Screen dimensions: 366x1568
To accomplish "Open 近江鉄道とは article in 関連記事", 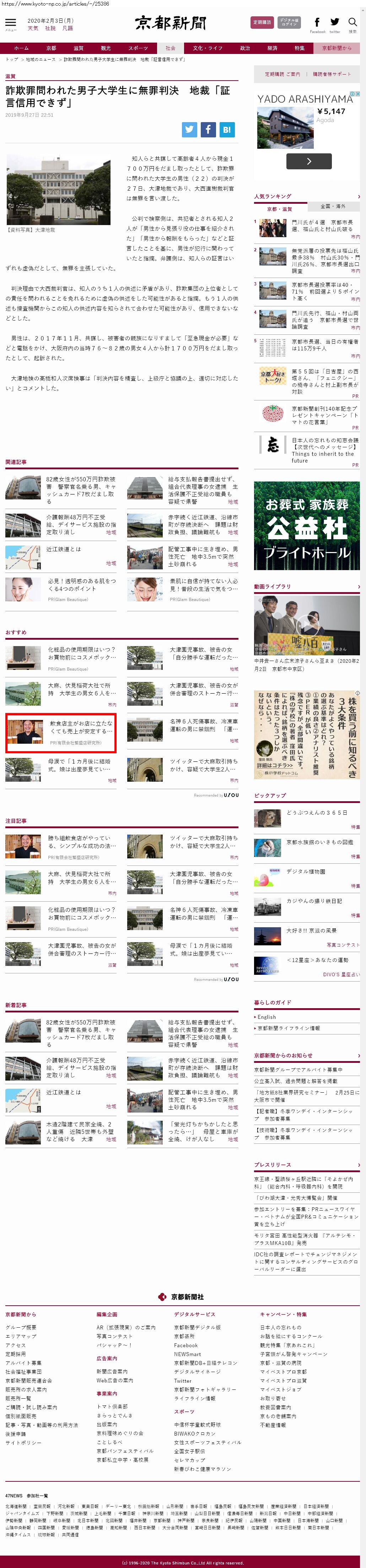I will click(63, 549).
